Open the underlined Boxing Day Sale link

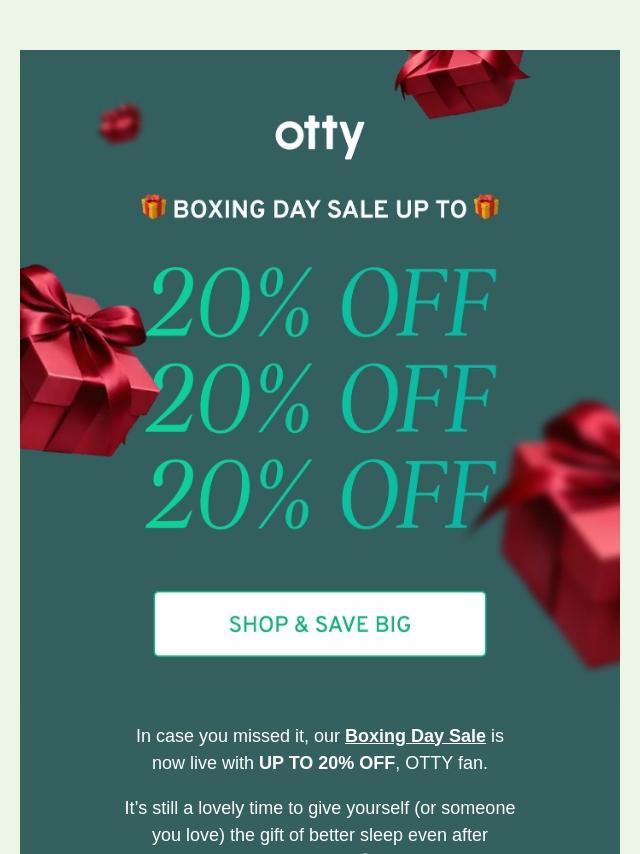point(415,736)
